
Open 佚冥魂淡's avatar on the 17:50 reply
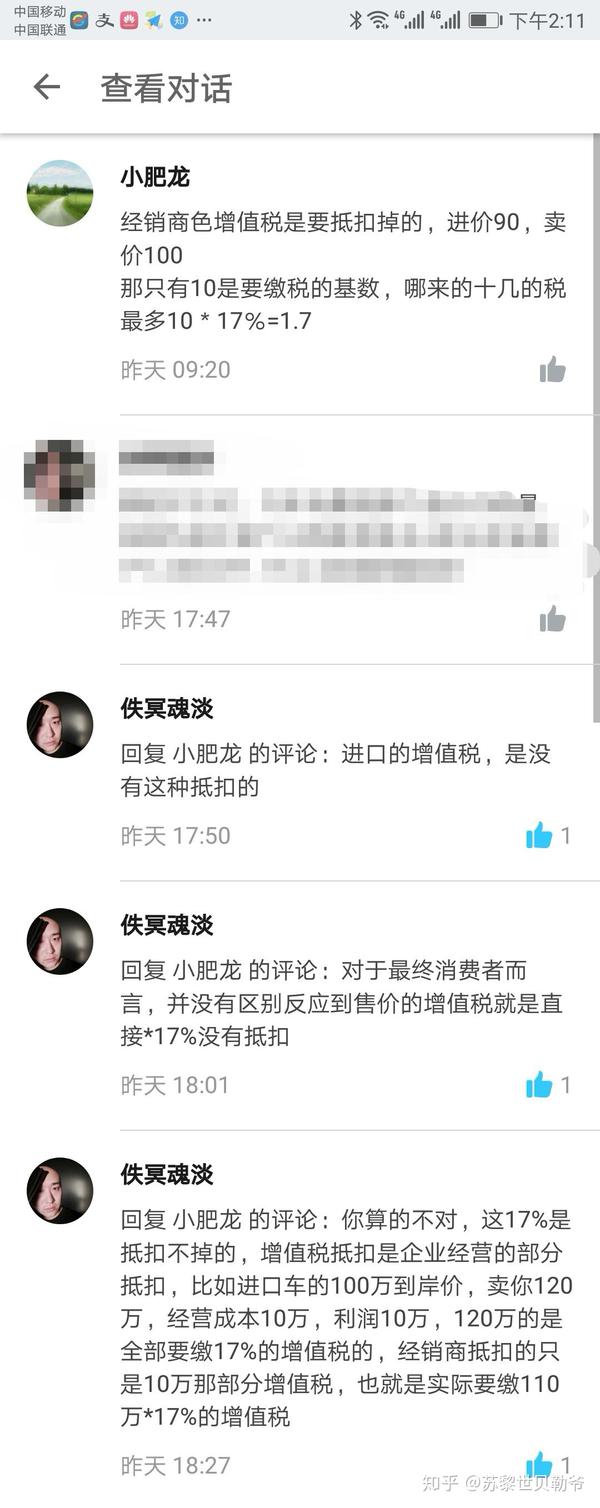[60, 724]
